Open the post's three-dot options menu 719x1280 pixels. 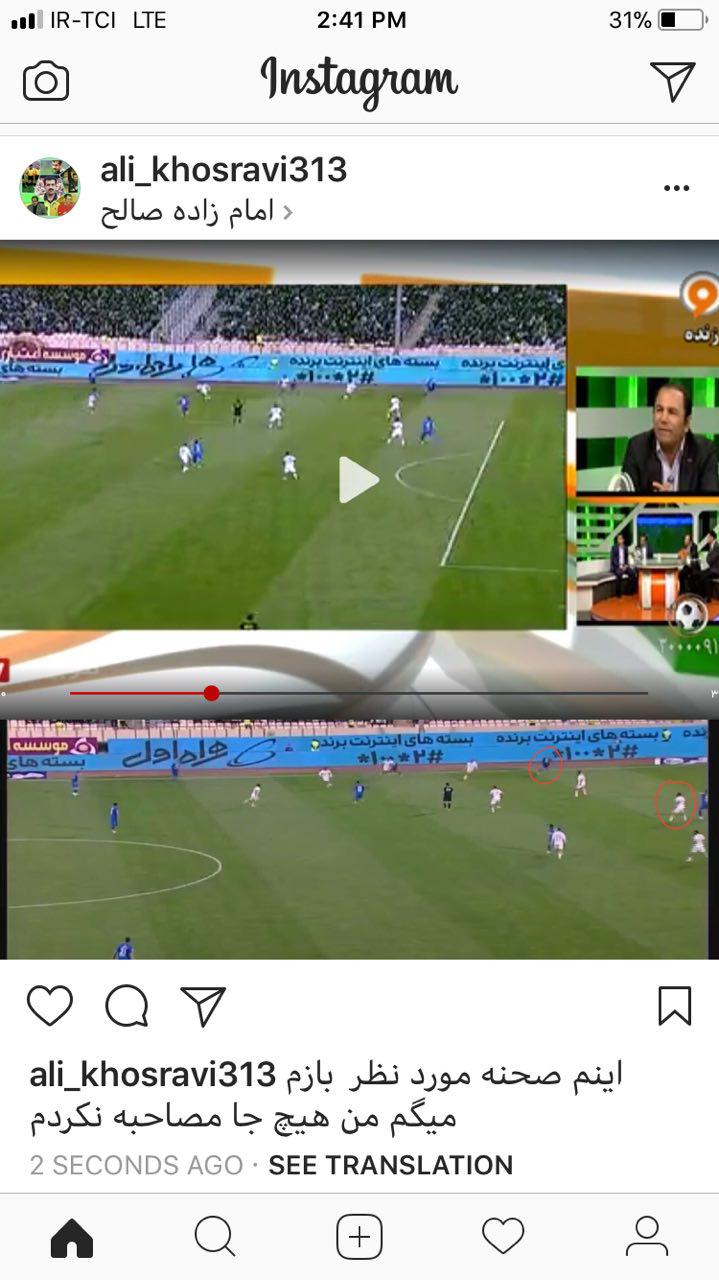coord(676,188)
